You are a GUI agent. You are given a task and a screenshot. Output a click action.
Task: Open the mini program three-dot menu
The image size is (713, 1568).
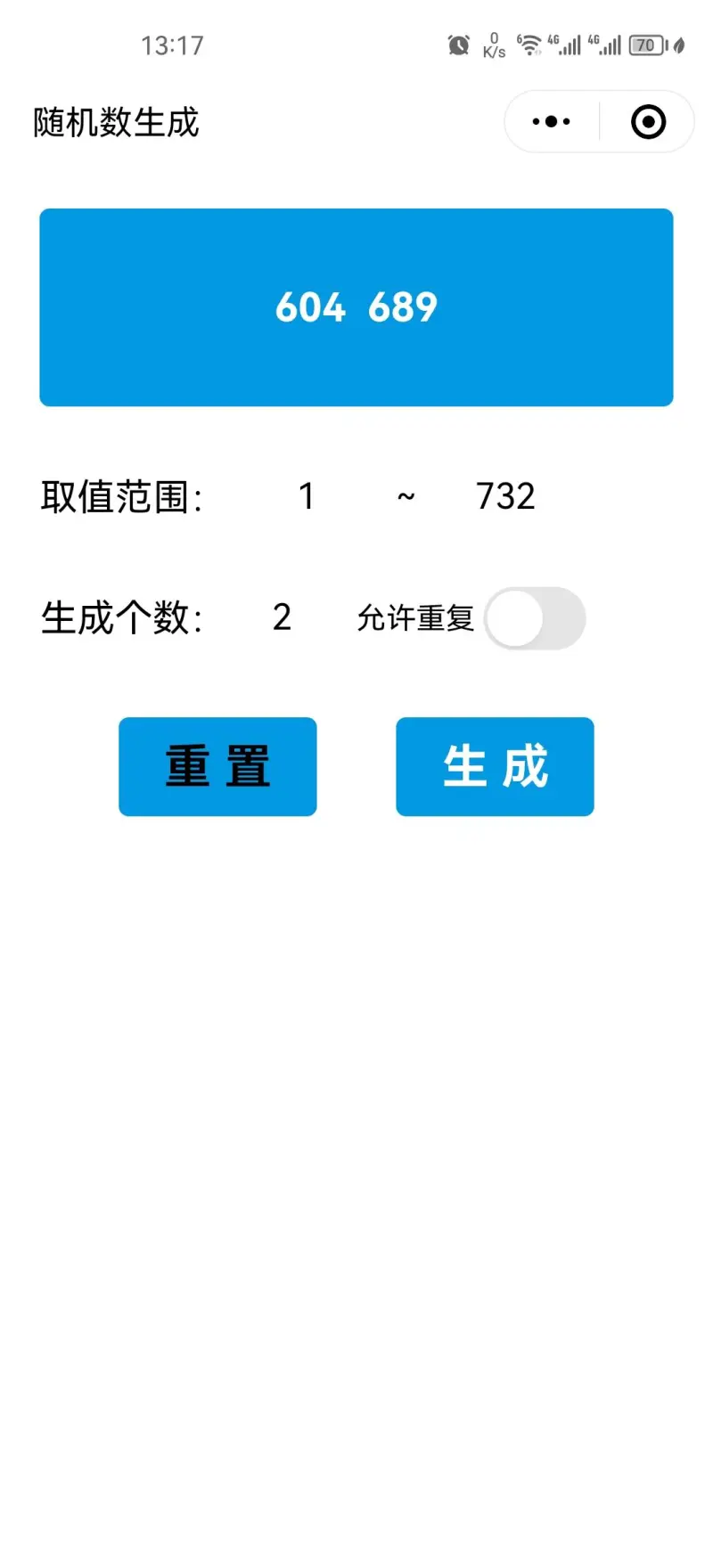[x=551, y=122]
